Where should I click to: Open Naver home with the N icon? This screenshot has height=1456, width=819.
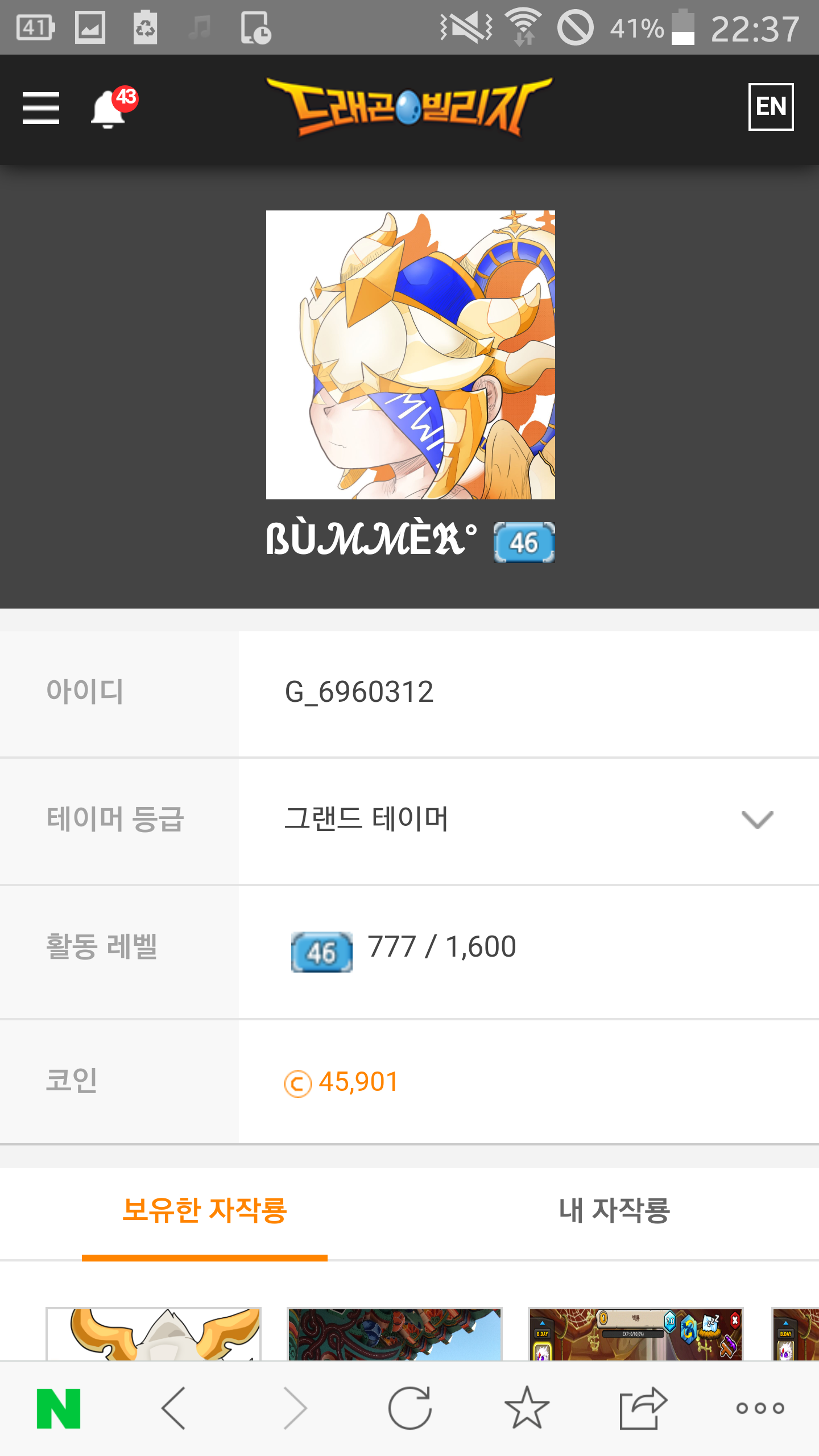59,1408
